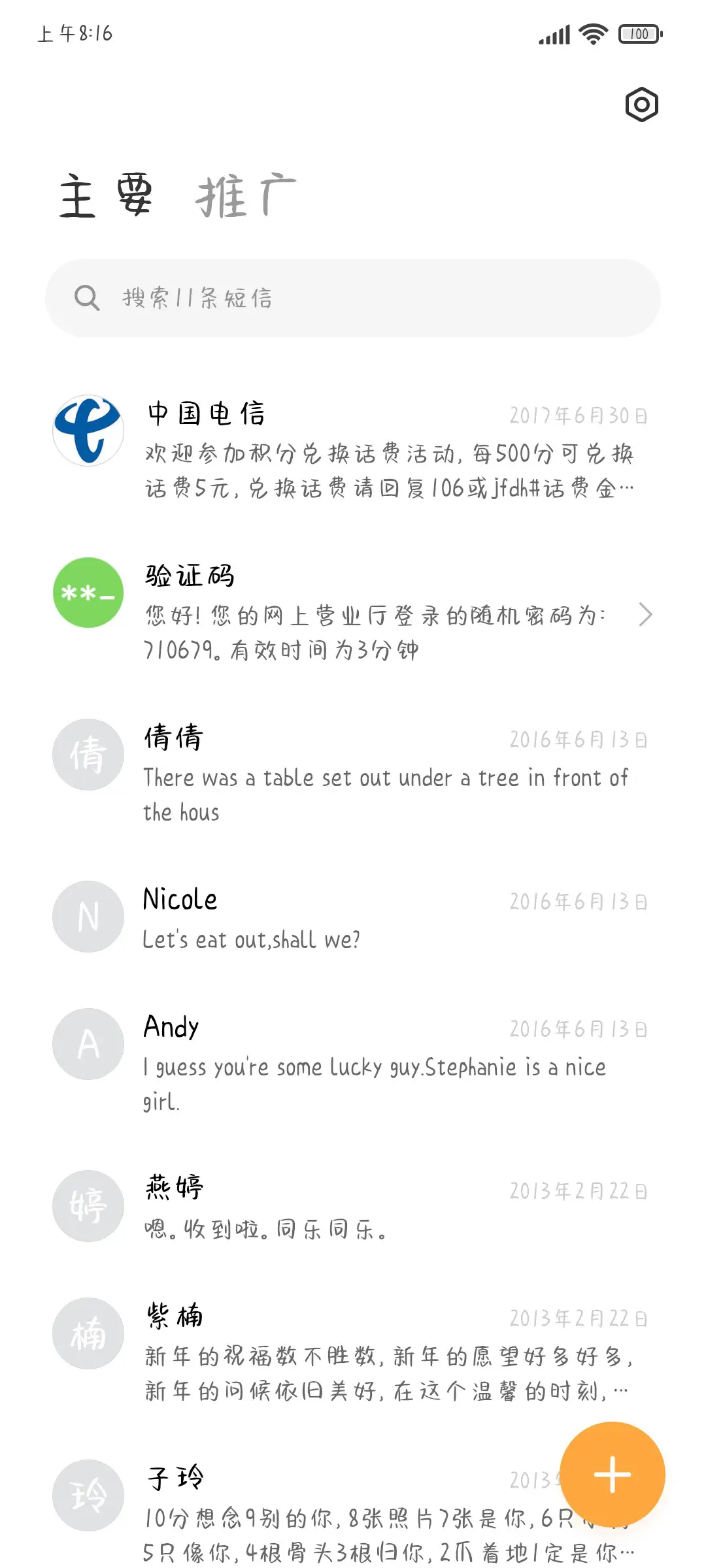The image size is (706, 1568).
Task: Expand the 验证码 conversation via chevron
Action: coord(646,615)
